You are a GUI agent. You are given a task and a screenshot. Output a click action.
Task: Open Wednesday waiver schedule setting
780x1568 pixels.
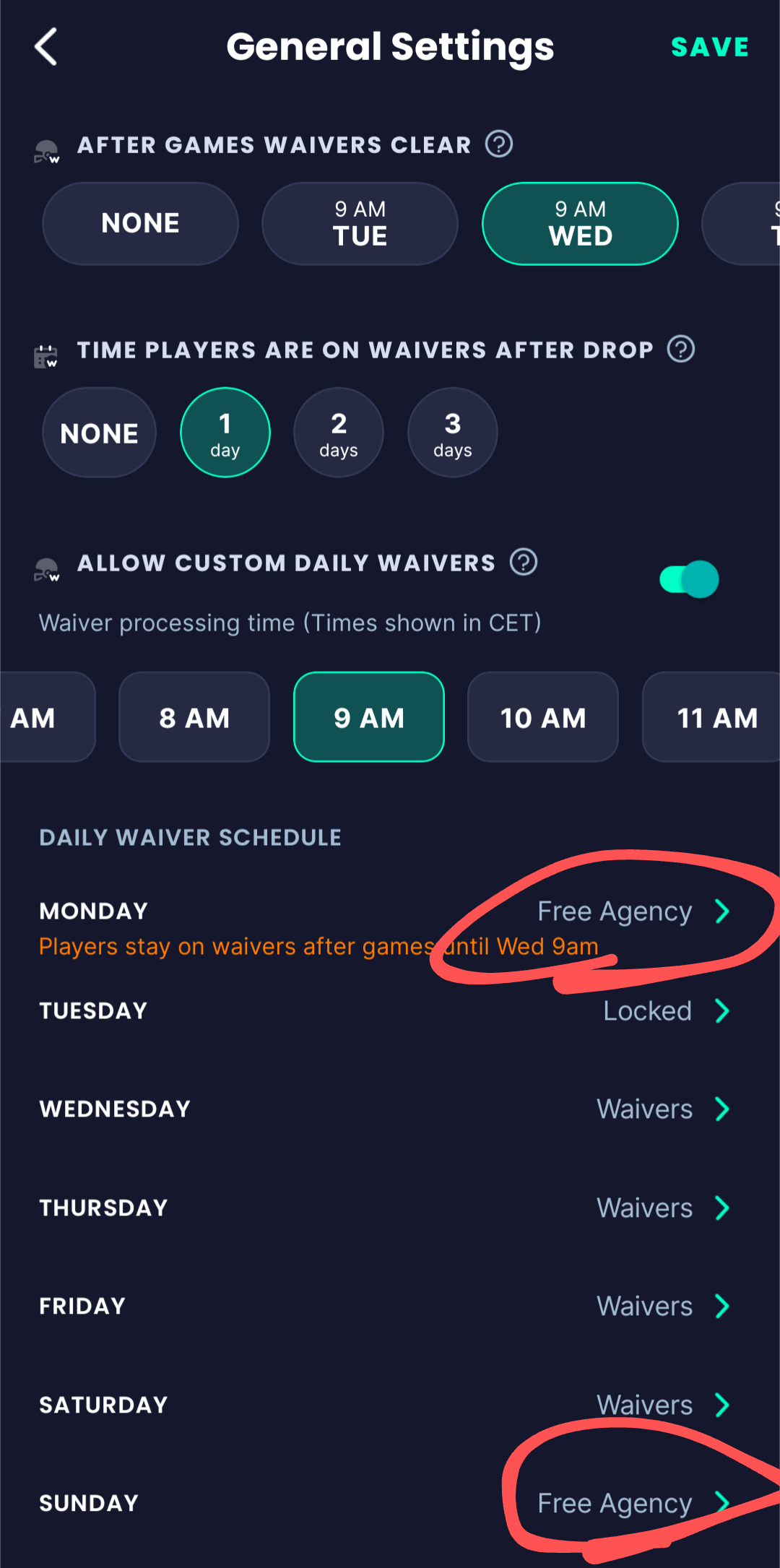tap(662, 1109)
